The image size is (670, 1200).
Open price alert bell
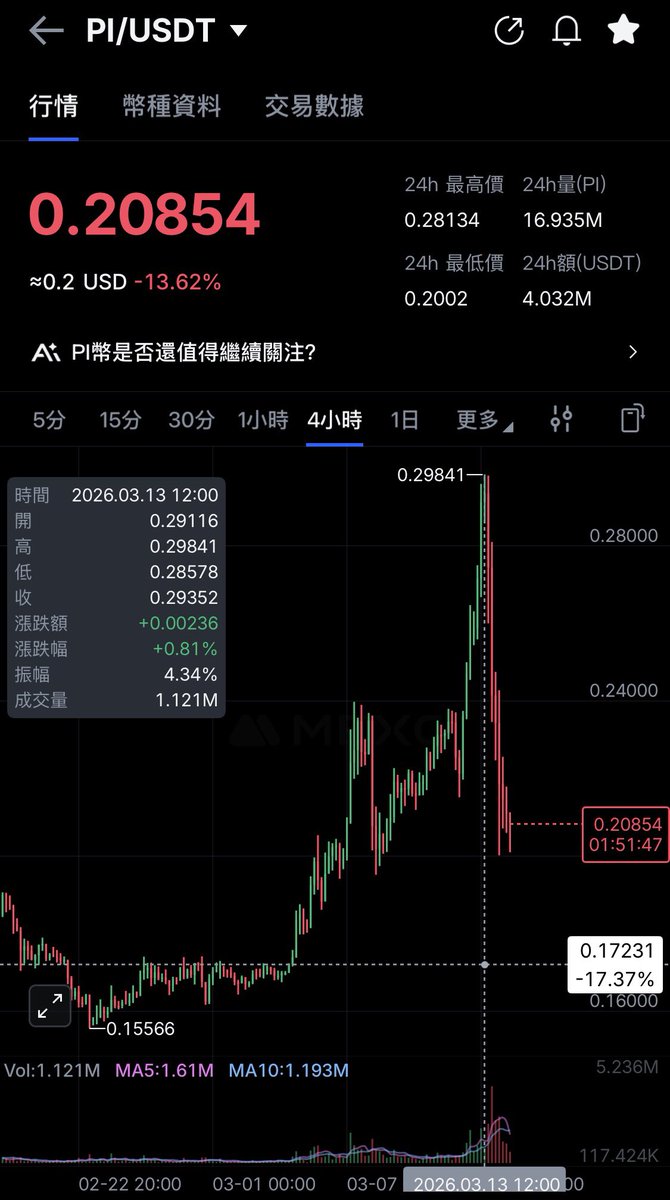pyautogui.click(x=567, y=31)
